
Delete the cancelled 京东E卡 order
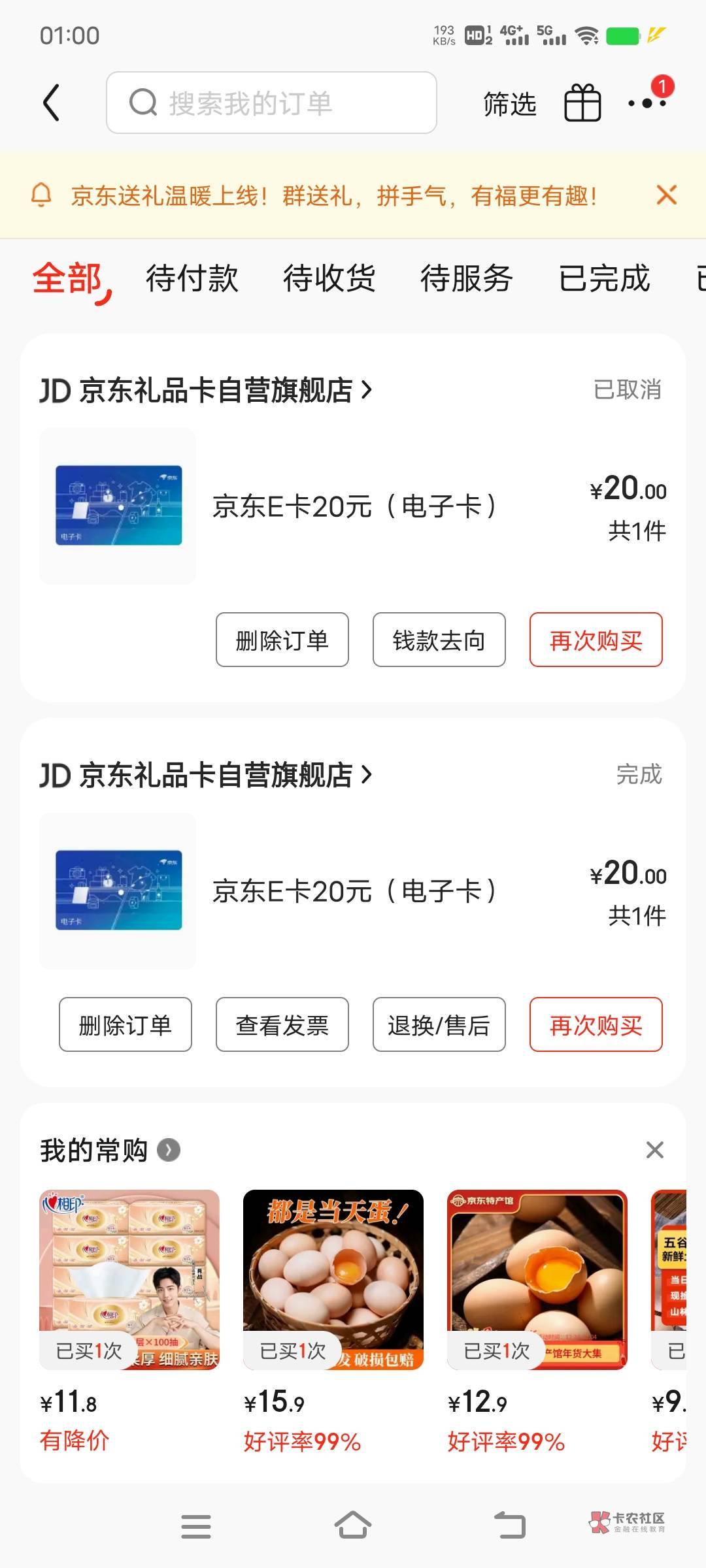(x=282, y=640)
